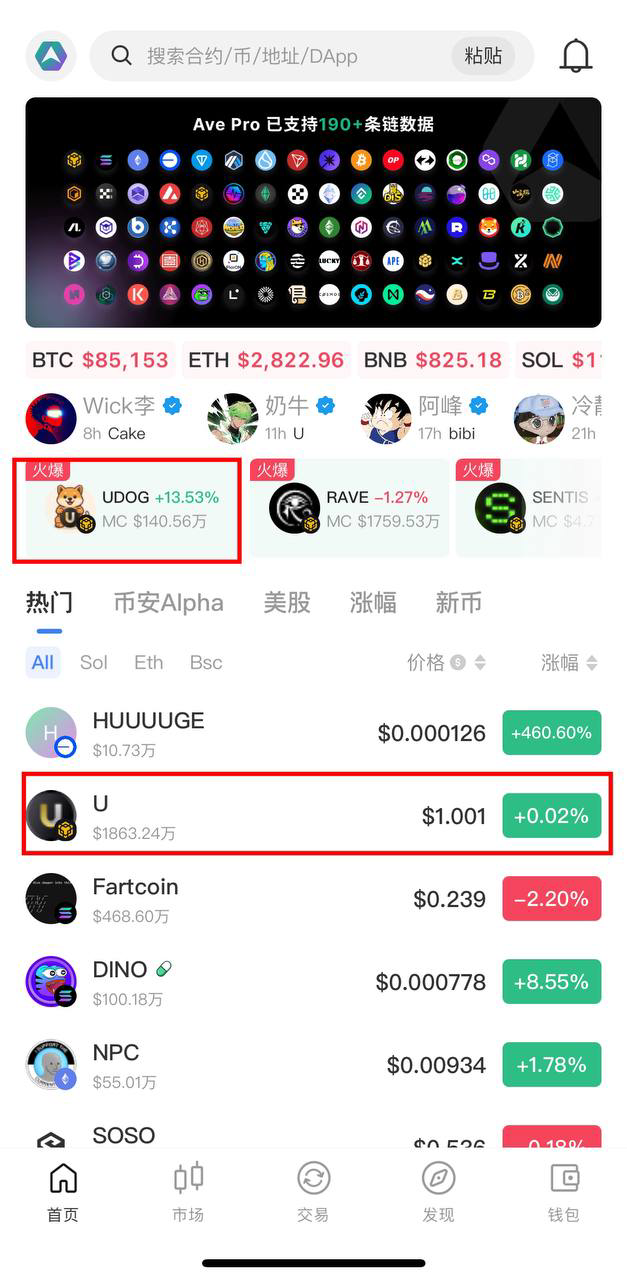Open Wick李's profile post

pyautogui.click(x=105, y=418)
